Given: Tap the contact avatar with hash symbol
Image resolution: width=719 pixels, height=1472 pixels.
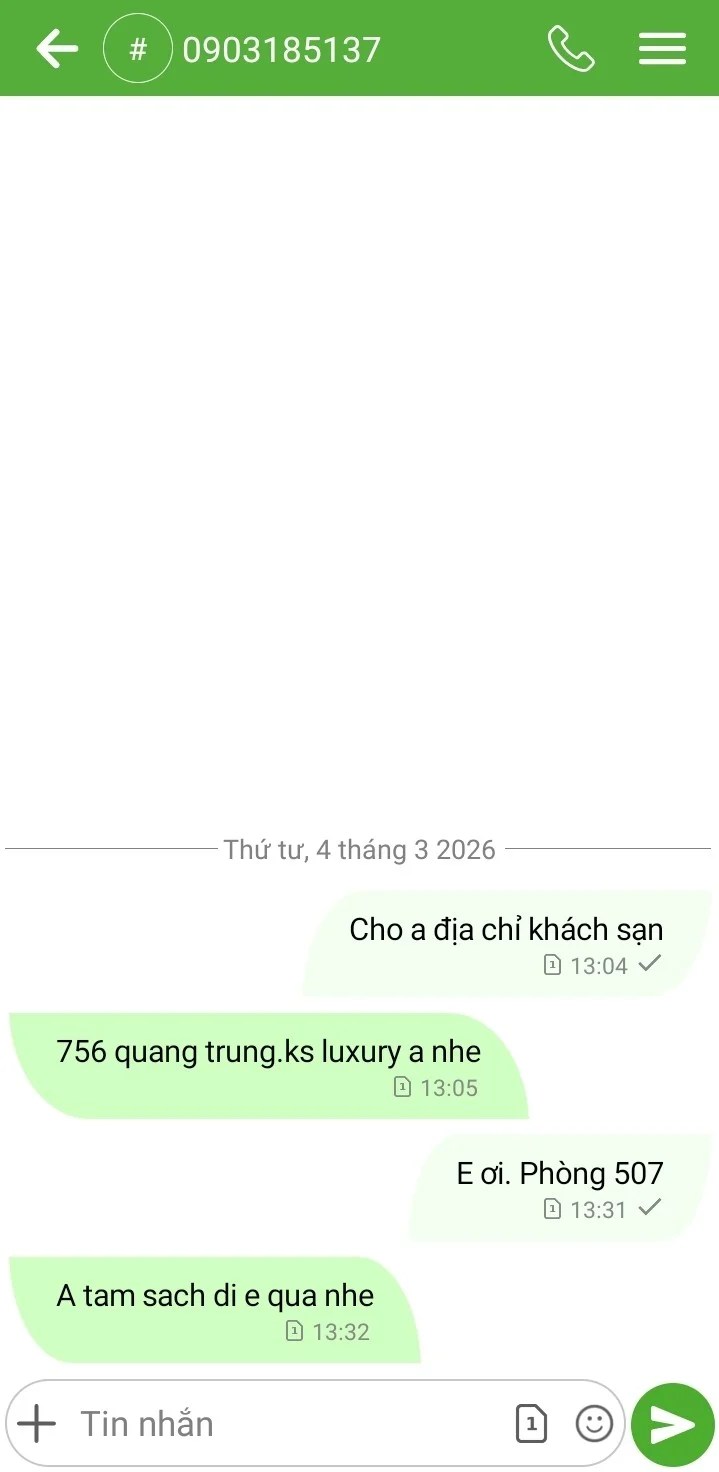Looking at the screenshot, I should [x=138, y=49].
